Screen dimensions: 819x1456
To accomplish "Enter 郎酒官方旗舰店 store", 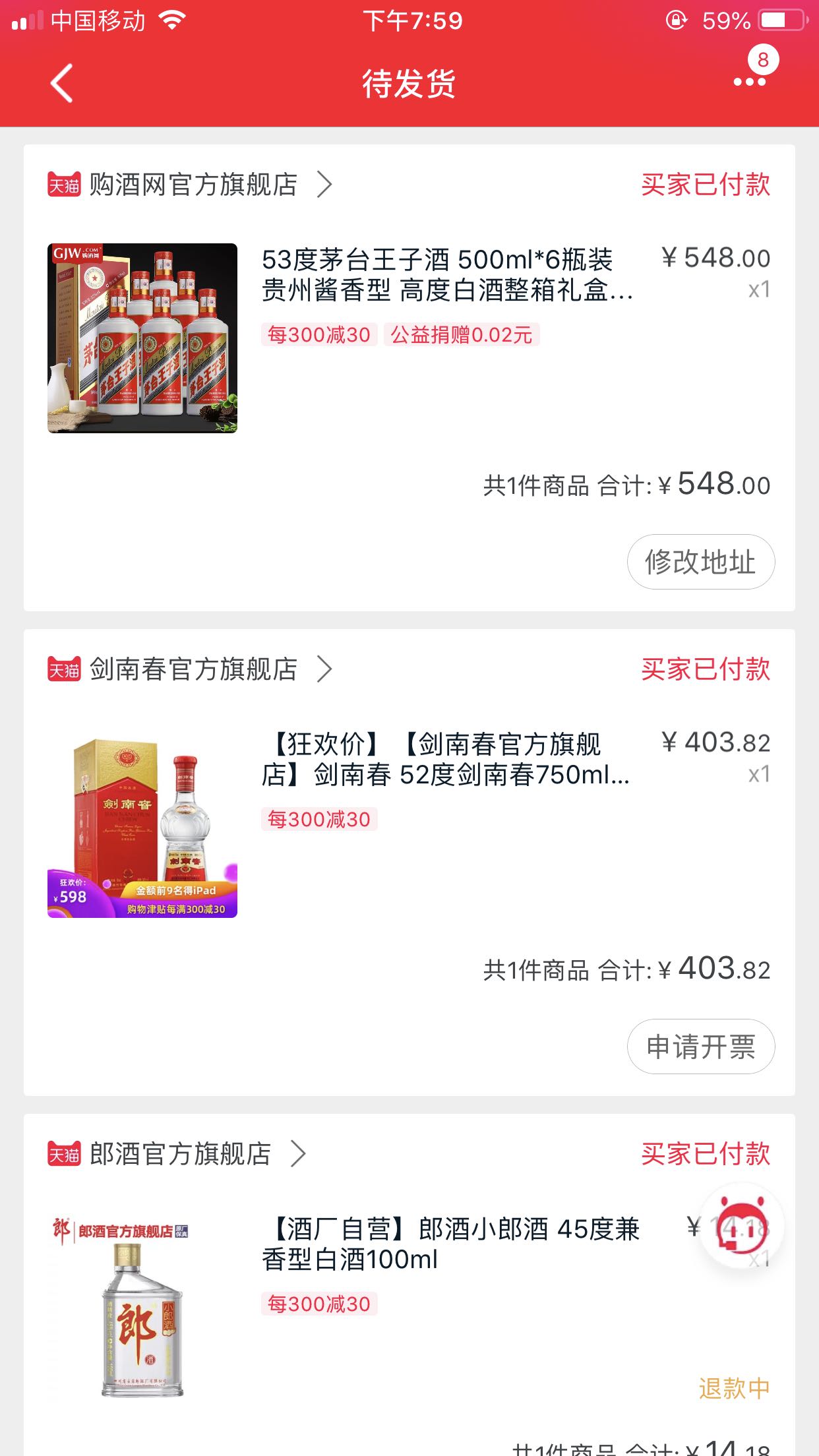I will 178,1154.
